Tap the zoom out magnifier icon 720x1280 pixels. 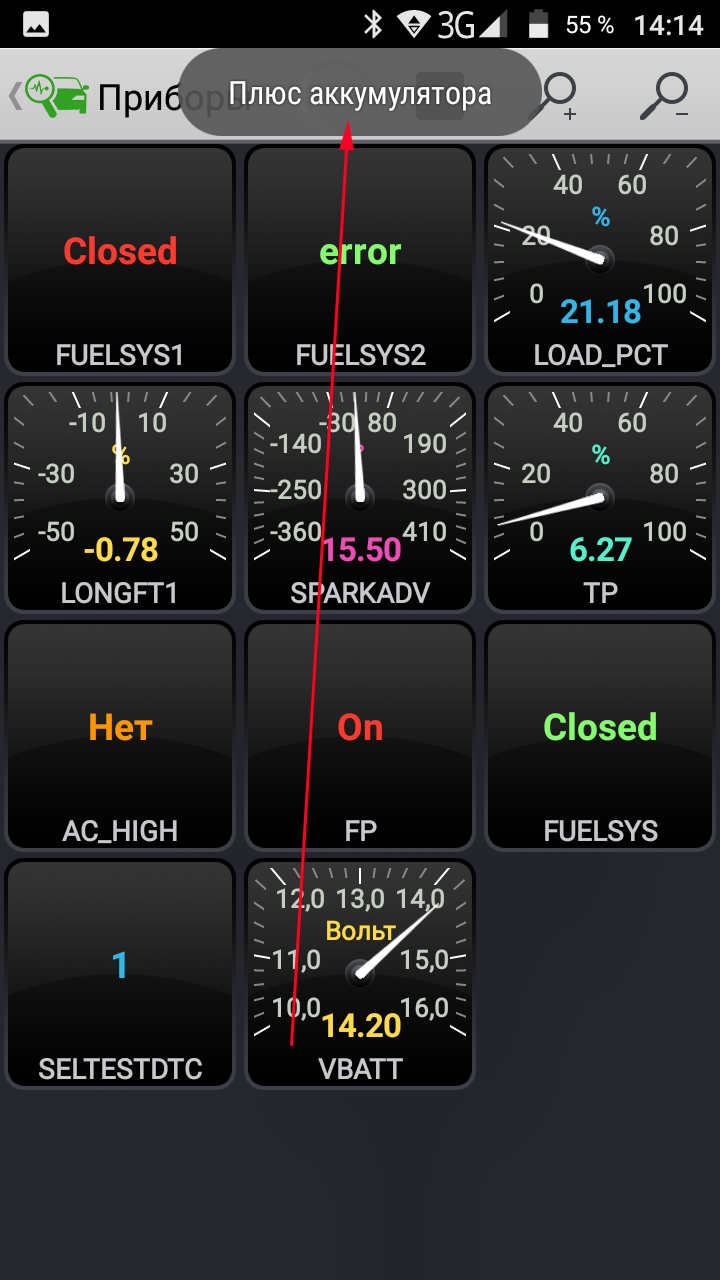pos(666,95)
